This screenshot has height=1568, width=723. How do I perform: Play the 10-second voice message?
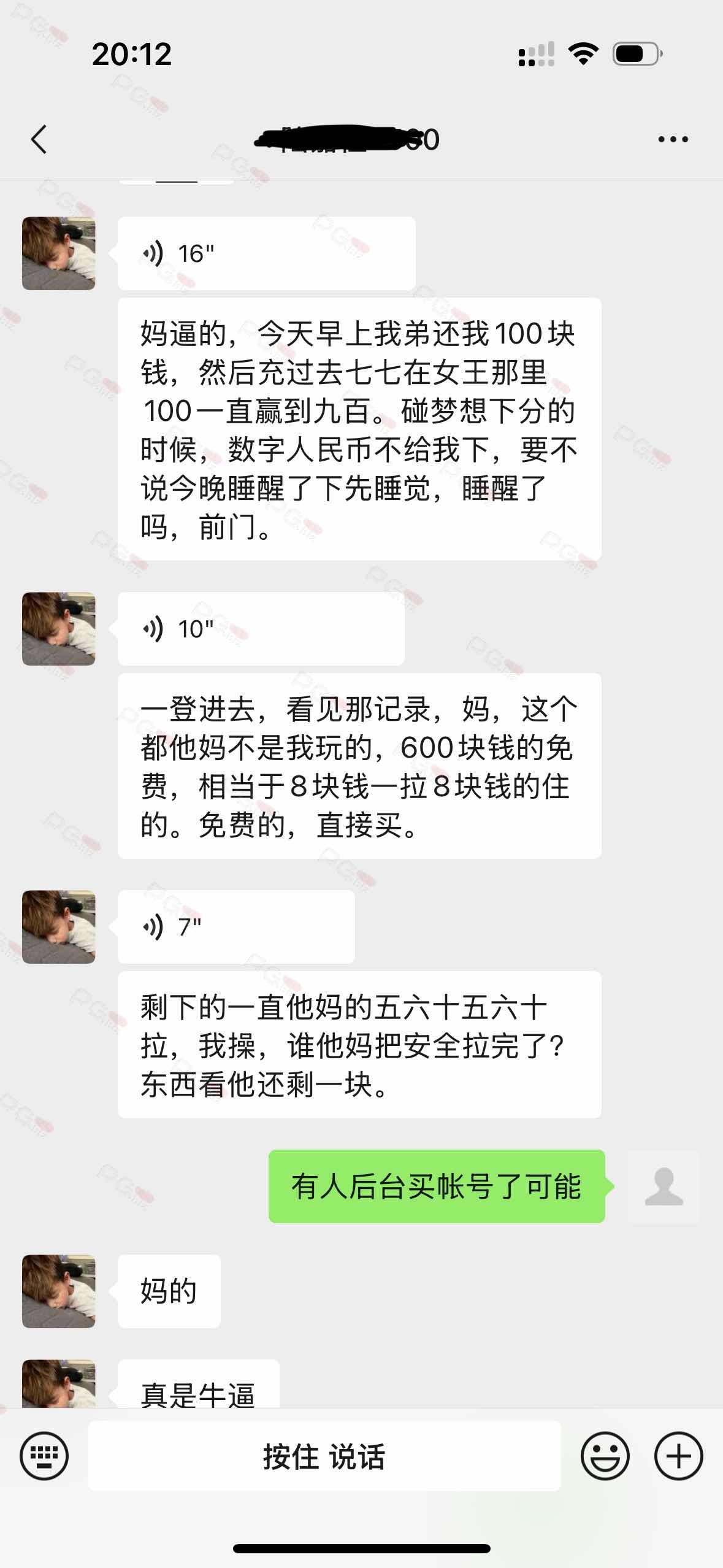click(261, 629)
